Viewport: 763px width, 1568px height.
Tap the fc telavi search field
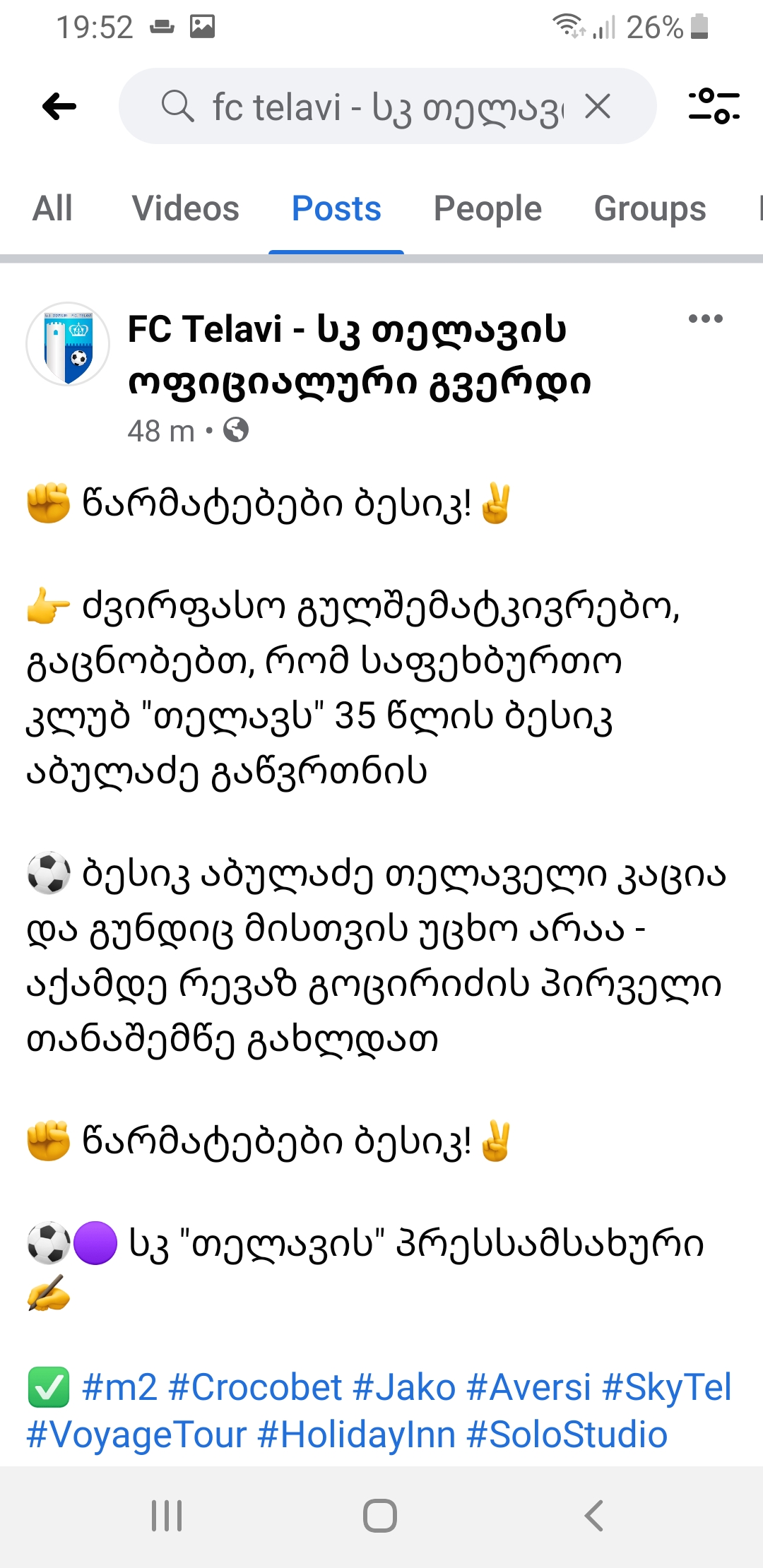tap(381, 107)
